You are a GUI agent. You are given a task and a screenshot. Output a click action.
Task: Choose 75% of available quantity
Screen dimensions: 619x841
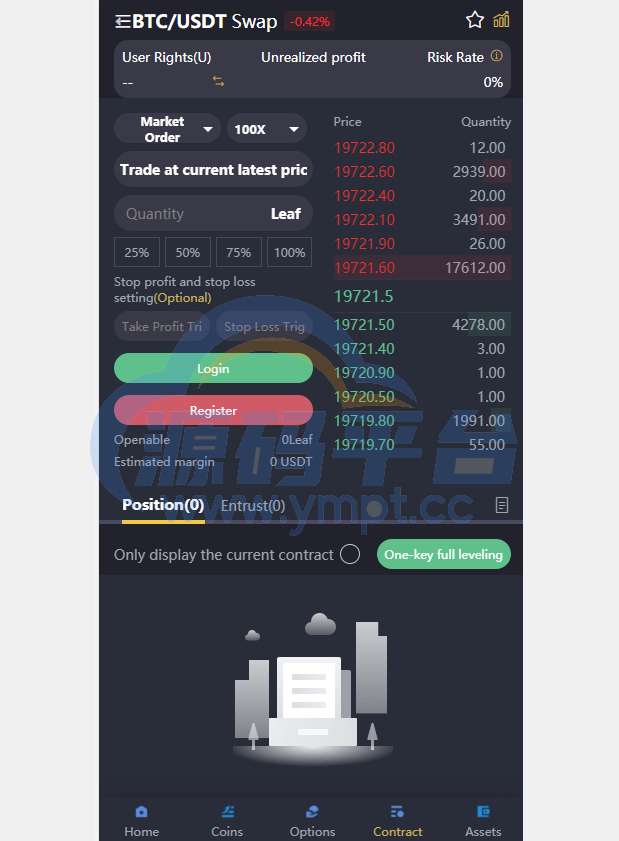[x=239, y=252]
